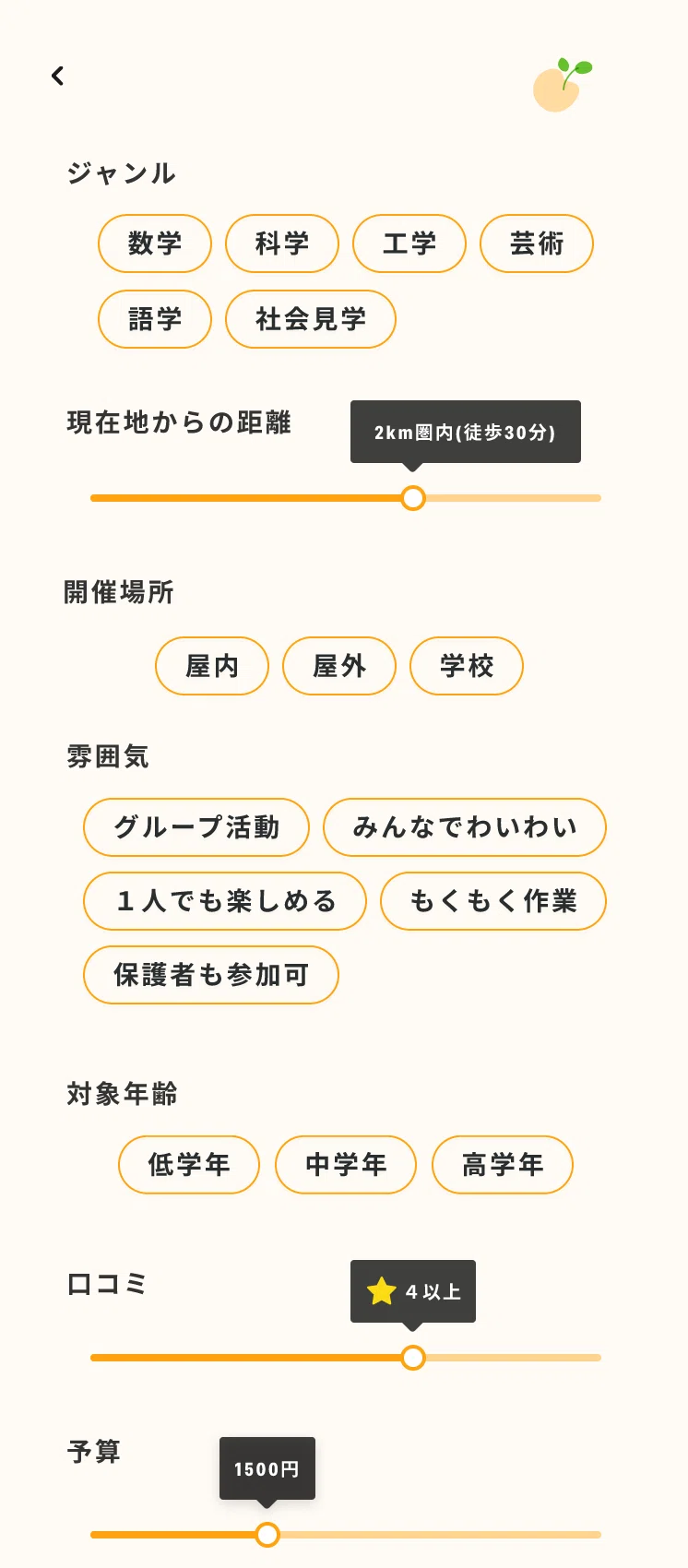
Task: Select 高学年 target age
Action: click(503, 1165)
